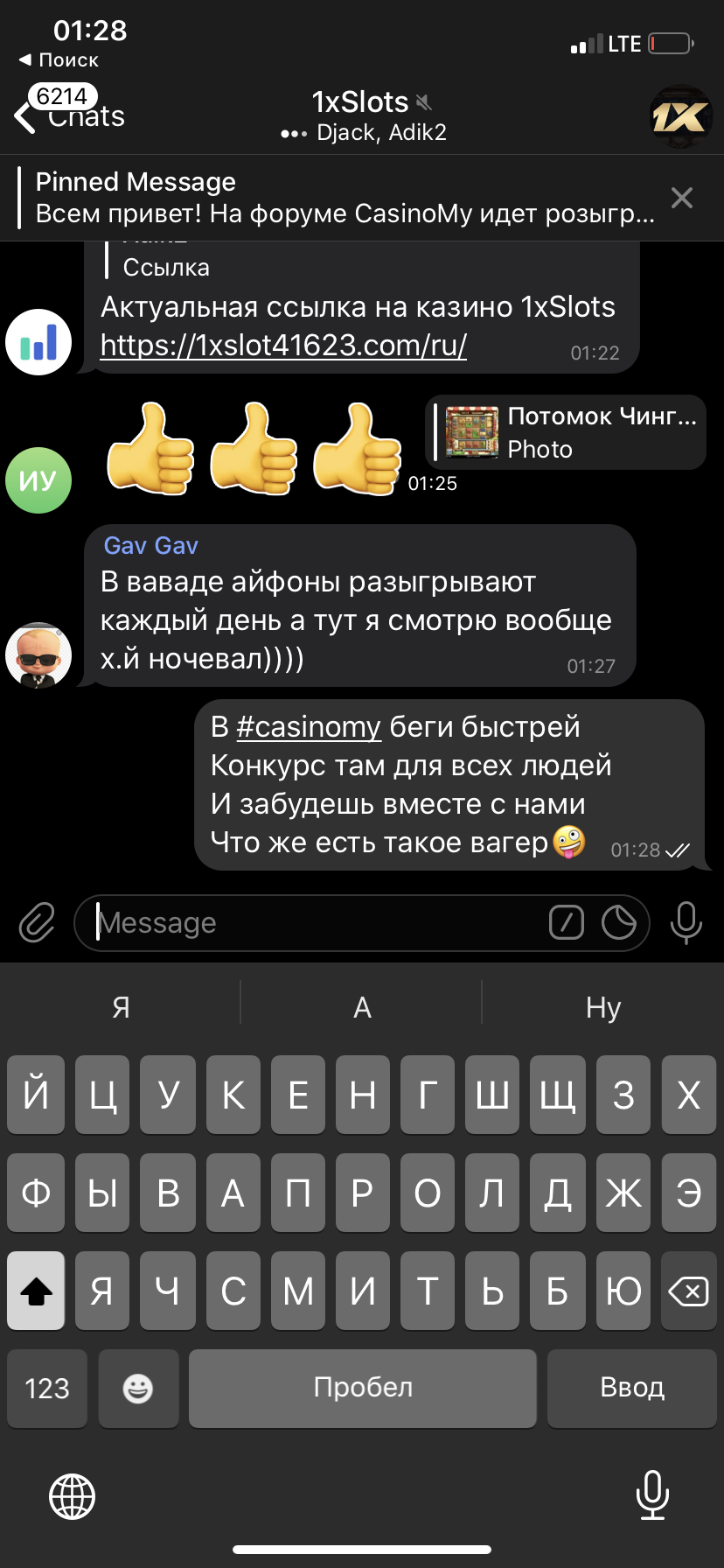
Task: Switch keyboard language with the globe icon
Action: 72,1496
